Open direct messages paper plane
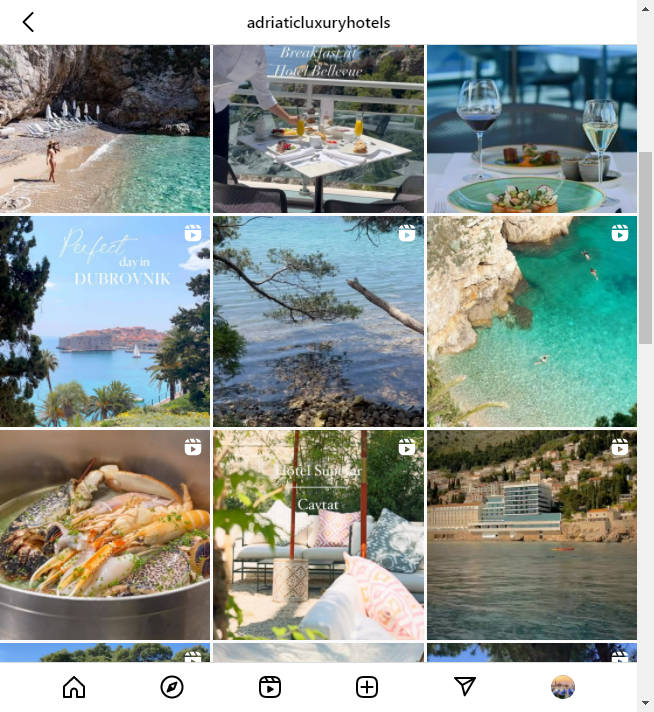This screenshot has width=654, height=712. 464,687
